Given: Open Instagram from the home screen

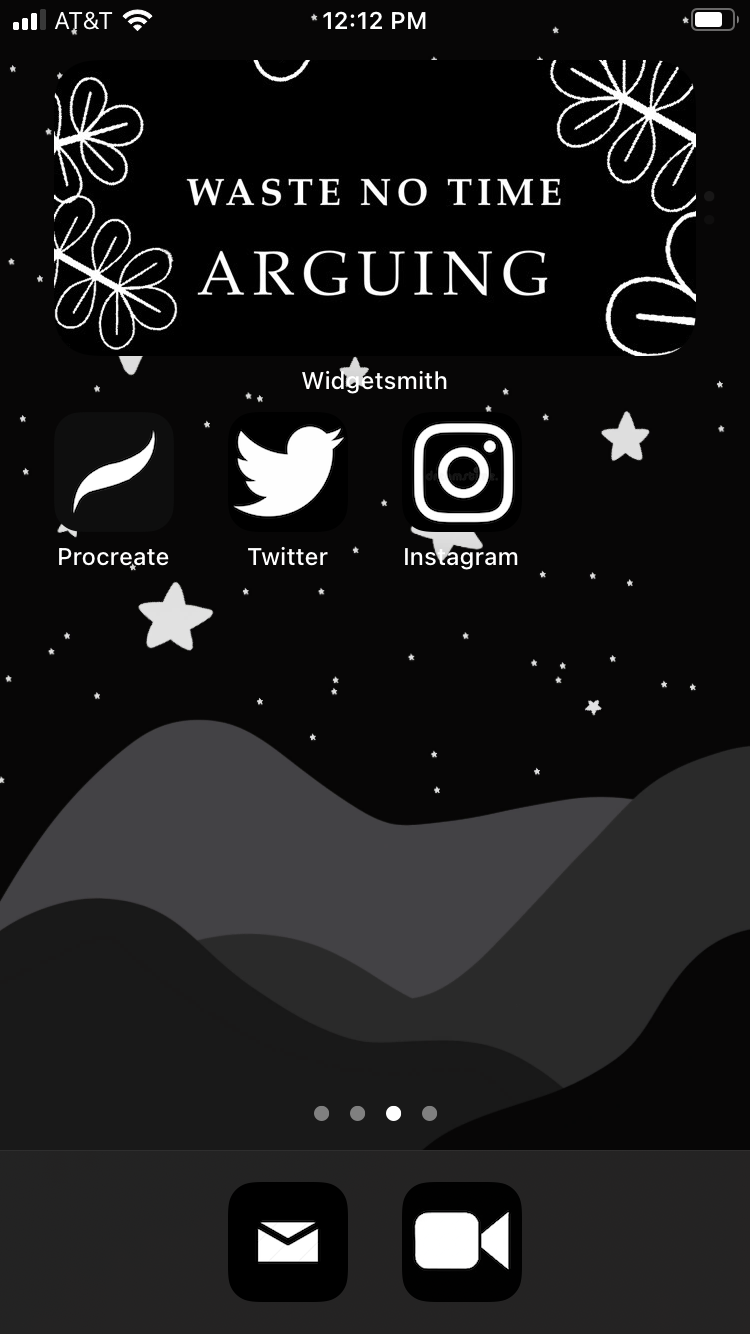Looking at the screenshot, I should point(462,472).
